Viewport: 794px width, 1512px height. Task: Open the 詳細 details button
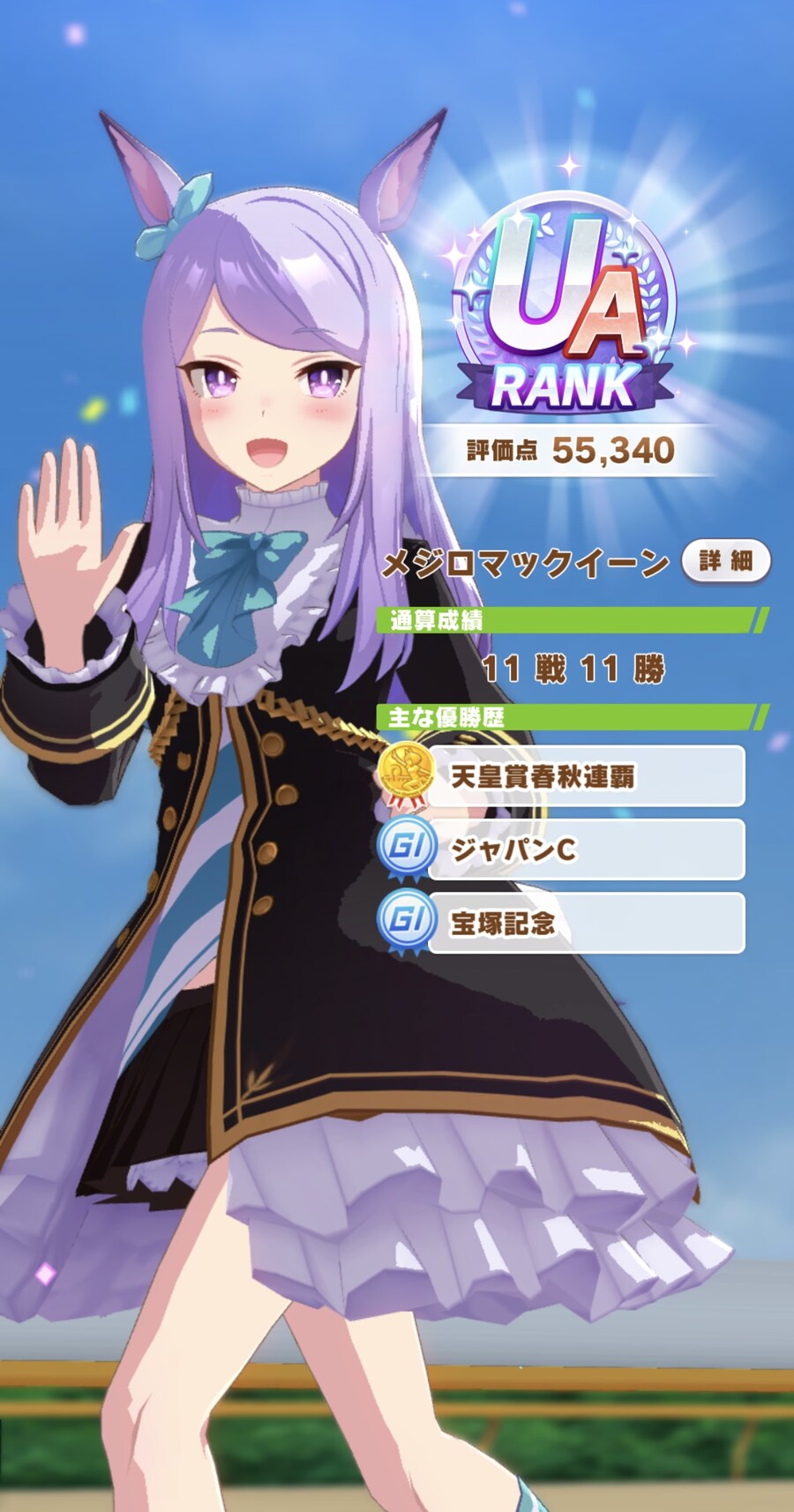pos(726,560)
